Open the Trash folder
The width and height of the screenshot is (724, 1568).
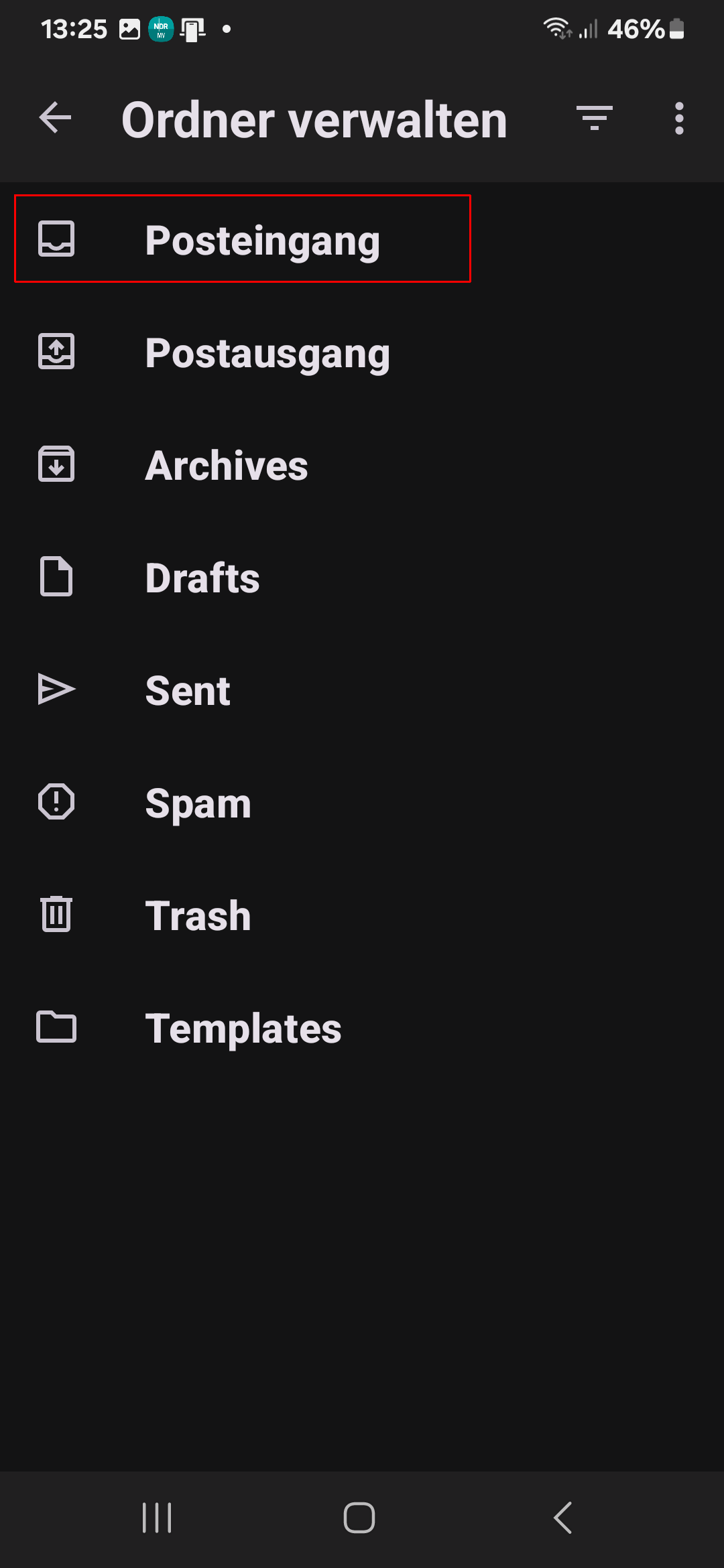(x=362, y=915)
